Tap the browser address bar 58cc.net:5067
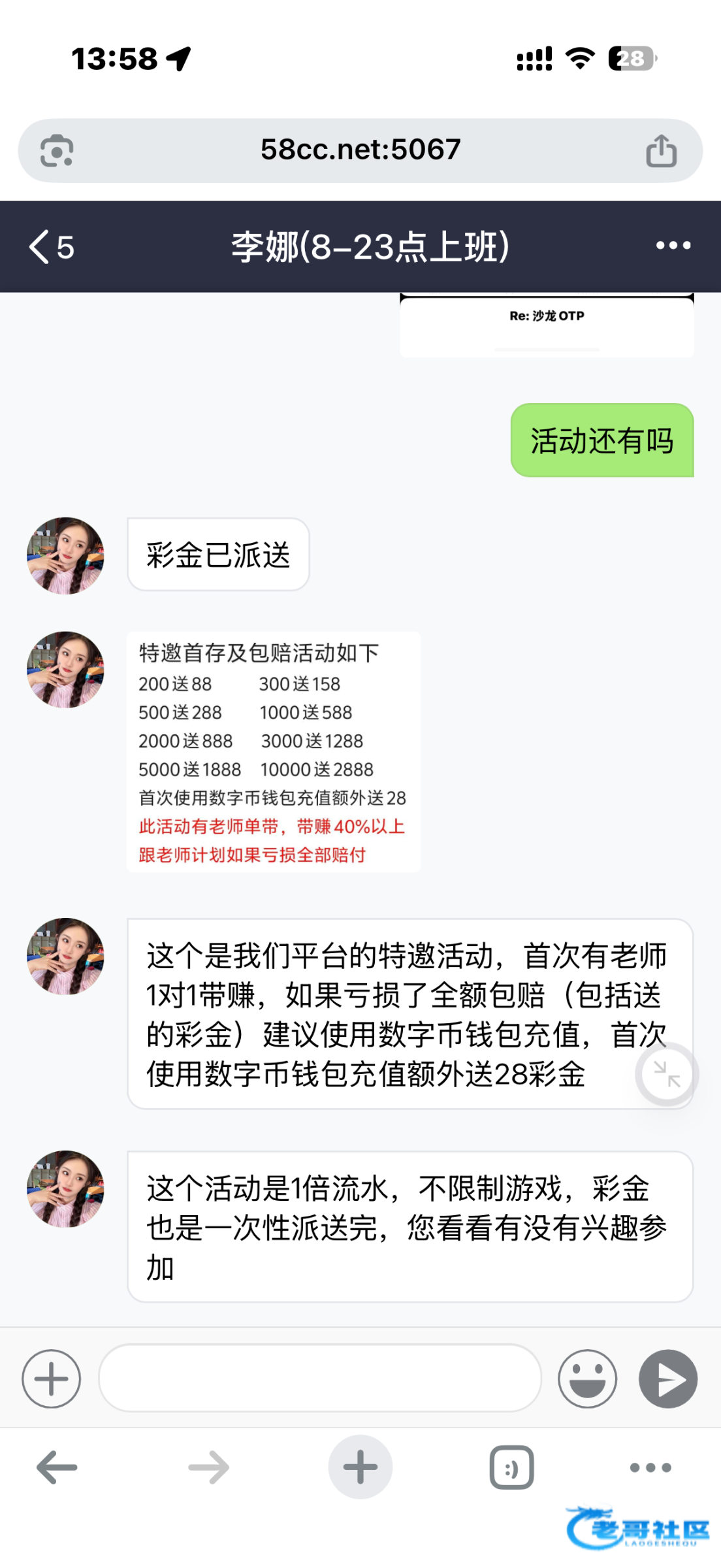Image resolution: width=721 pixels, height=1568 pixels. click(360, 150)
